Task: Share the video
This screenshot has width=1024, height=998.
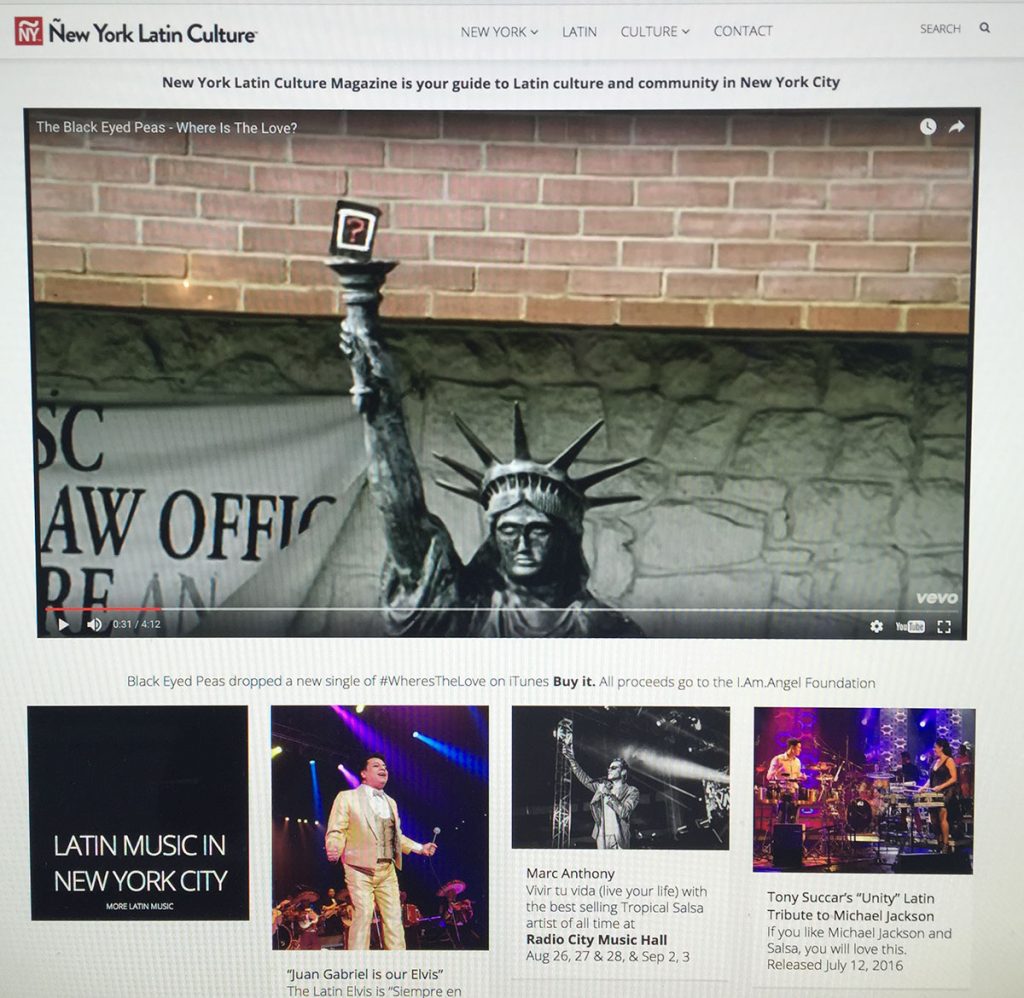Action: tap(956, 127)
